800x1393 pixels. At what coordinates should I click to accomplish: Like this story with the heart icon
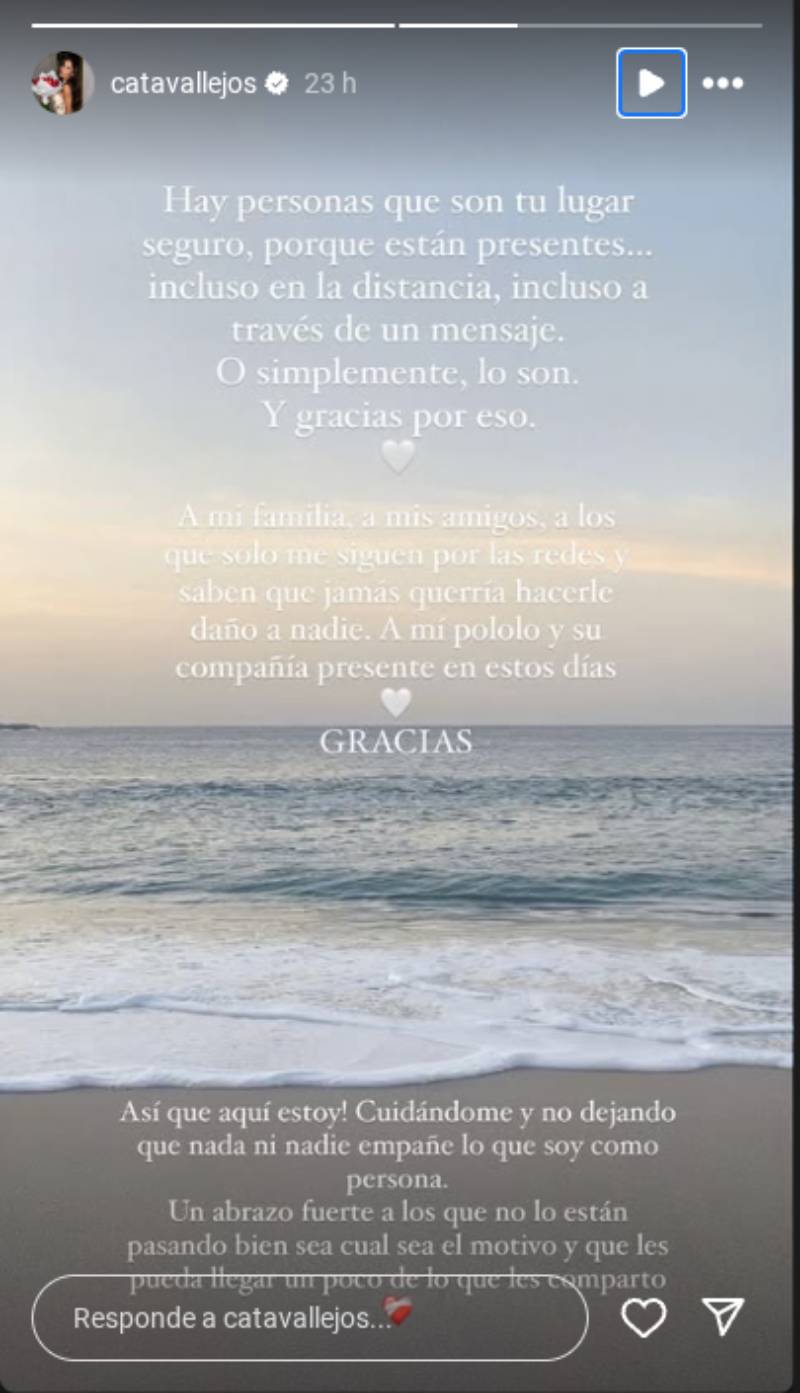point(644,1318)
